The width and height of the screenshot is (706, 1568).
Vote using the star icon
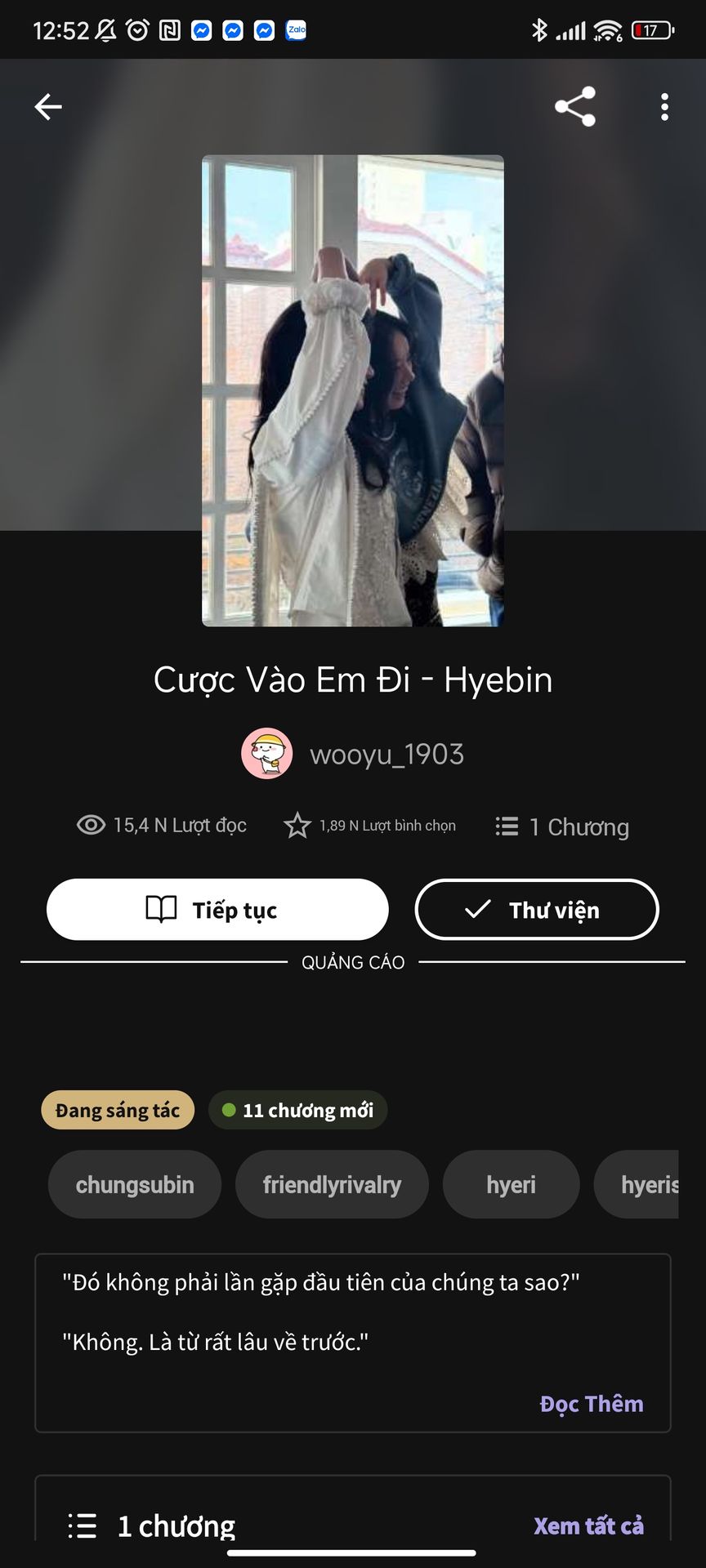click(x=297, y=826)
